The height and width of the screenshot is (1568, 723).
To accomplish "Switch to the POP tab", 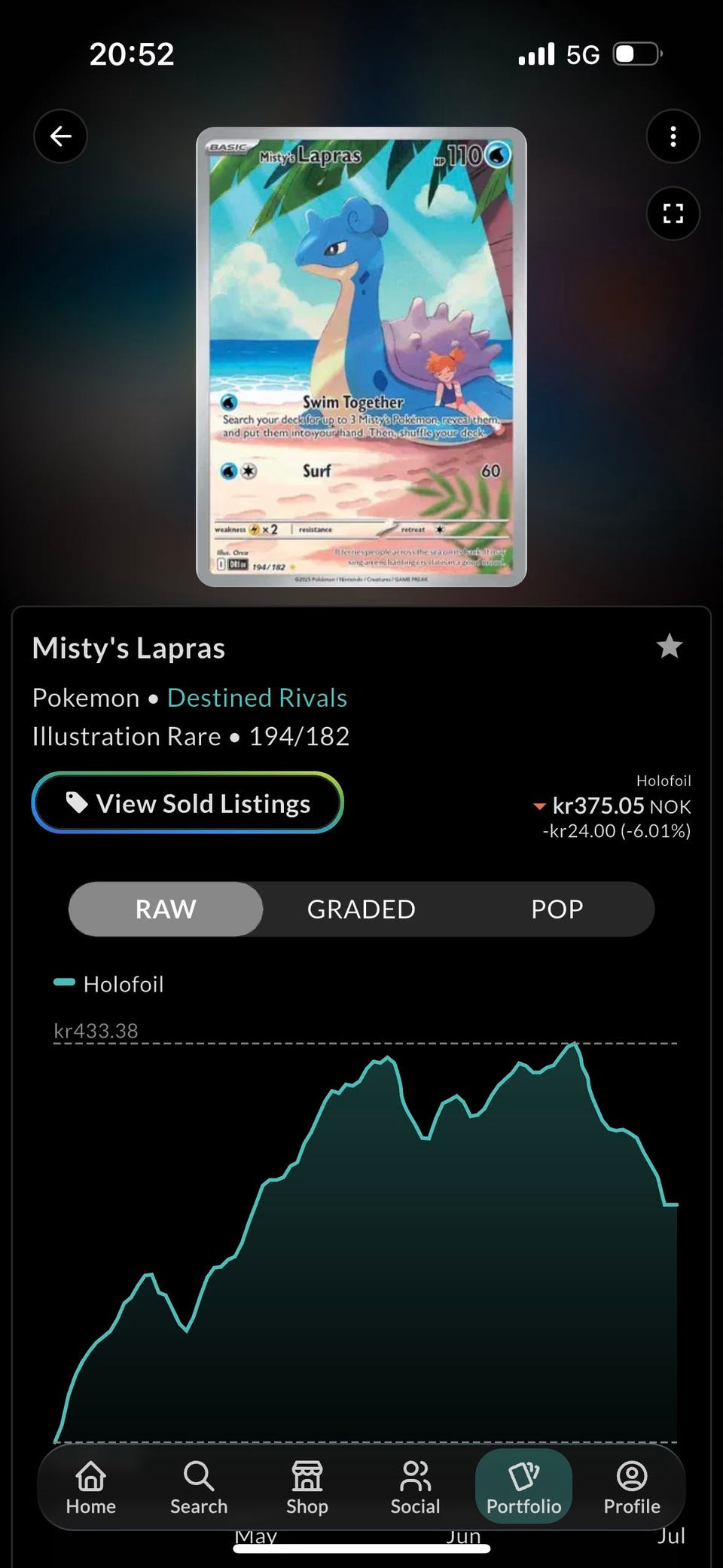I will pyautogui.click(x=557, y=909).
